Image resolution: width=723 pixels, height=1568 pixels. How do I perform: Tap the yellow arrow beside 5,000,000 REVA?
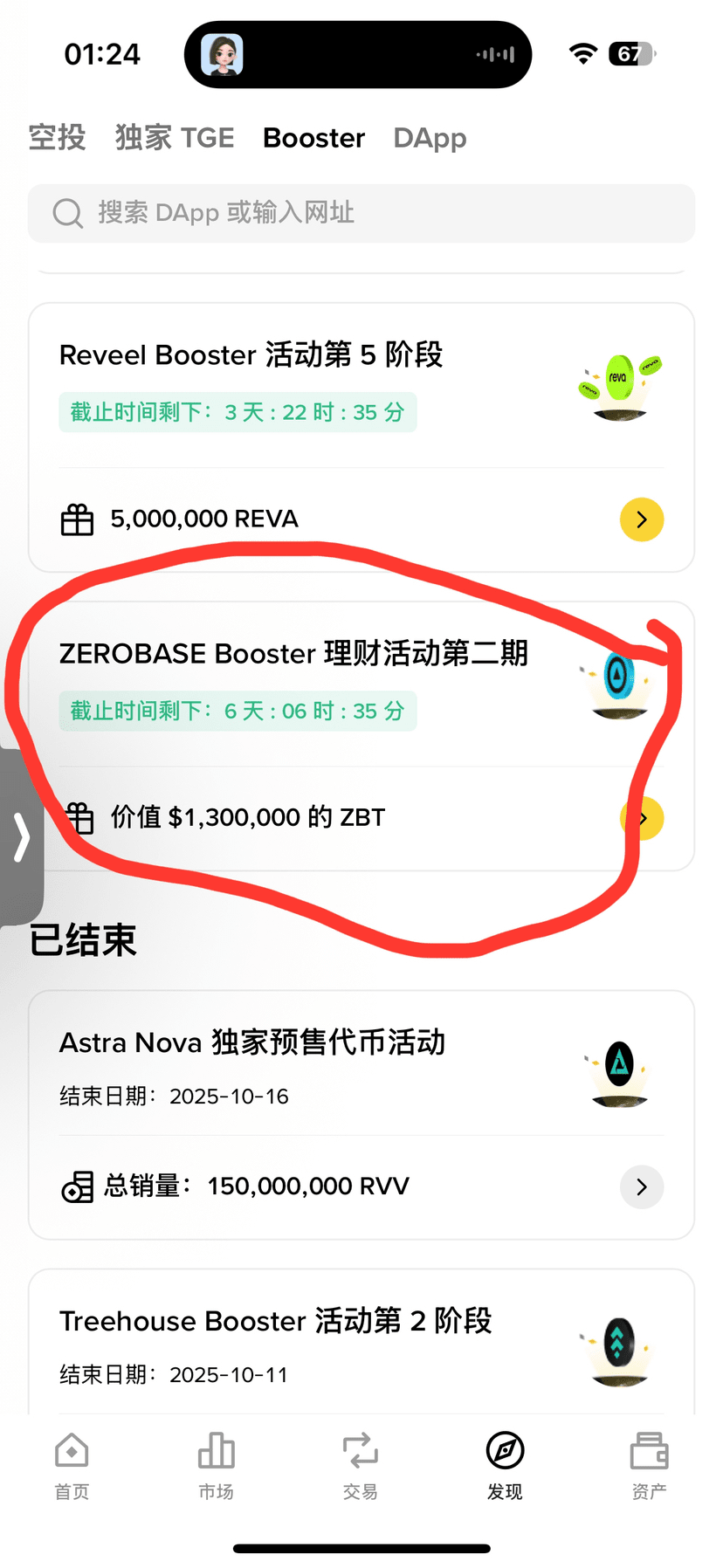pyautogui.click(x=642, y=519)
